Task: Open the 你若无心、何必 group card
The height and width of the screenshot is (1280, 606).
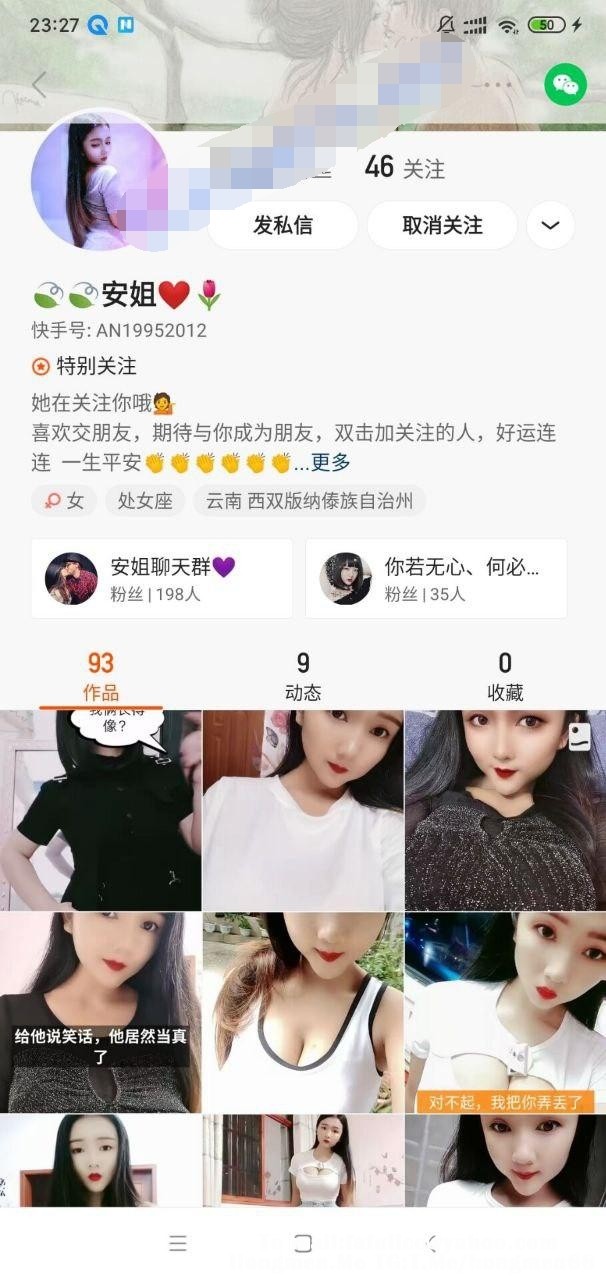Action: pos(436,578)
